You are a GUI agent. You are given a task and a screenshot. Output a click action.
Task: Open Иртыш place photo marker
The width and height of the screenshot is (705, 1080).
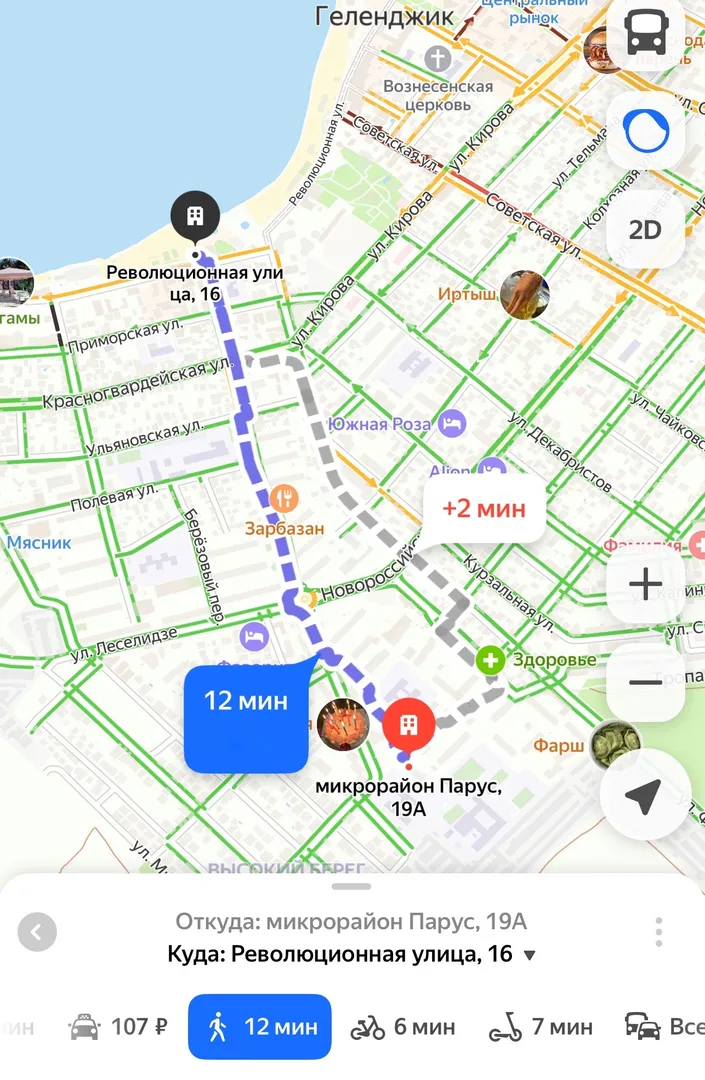[524, 295]
